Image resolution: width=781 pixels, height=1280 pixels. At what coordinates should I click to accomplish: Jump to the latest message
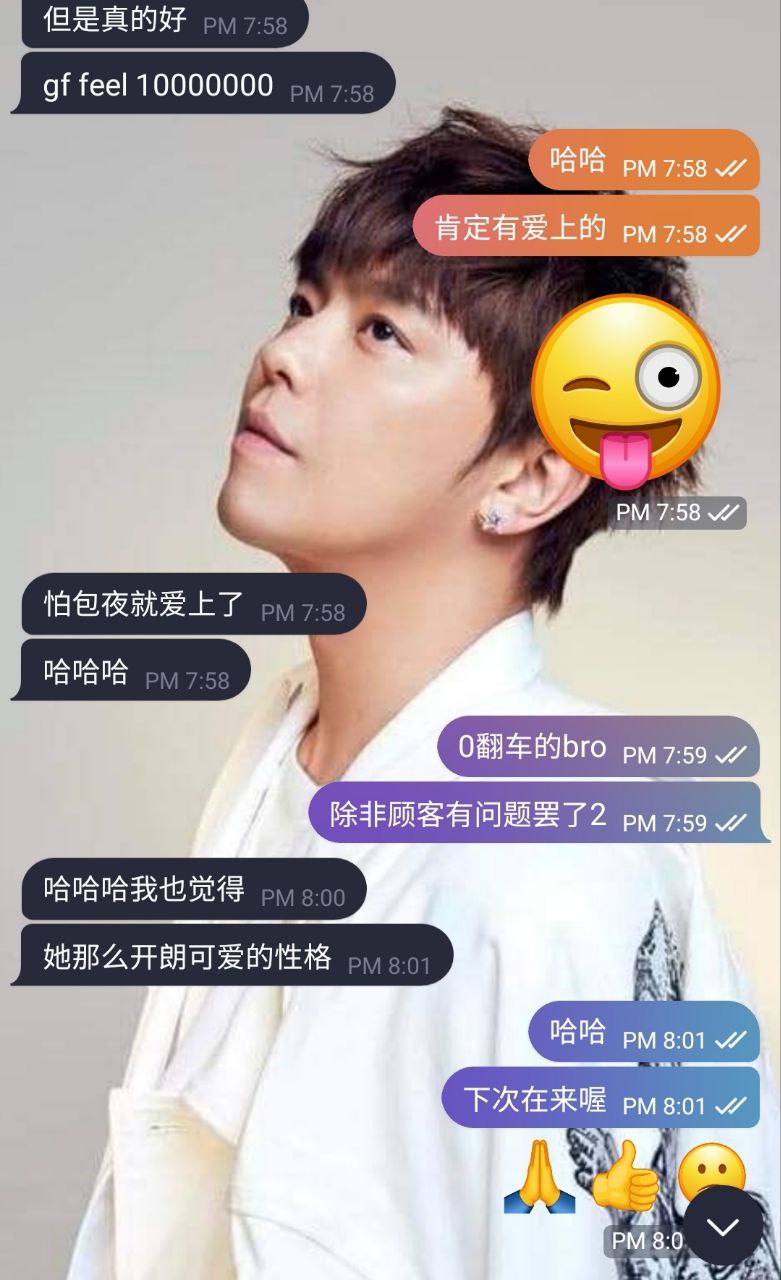pyautogui.click(x=724, y=1226)
